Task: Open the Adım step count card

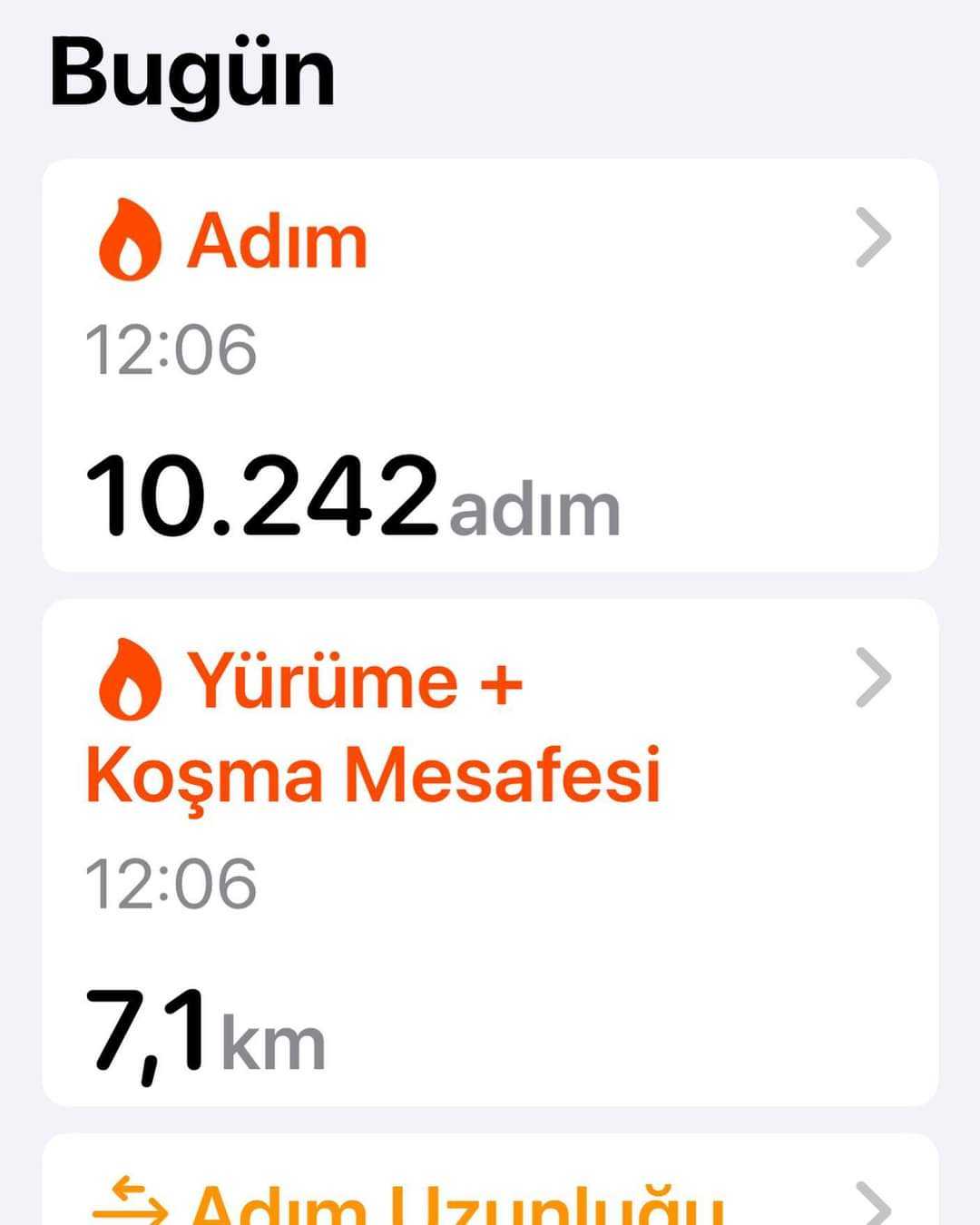Action: [x=490, y=365]
